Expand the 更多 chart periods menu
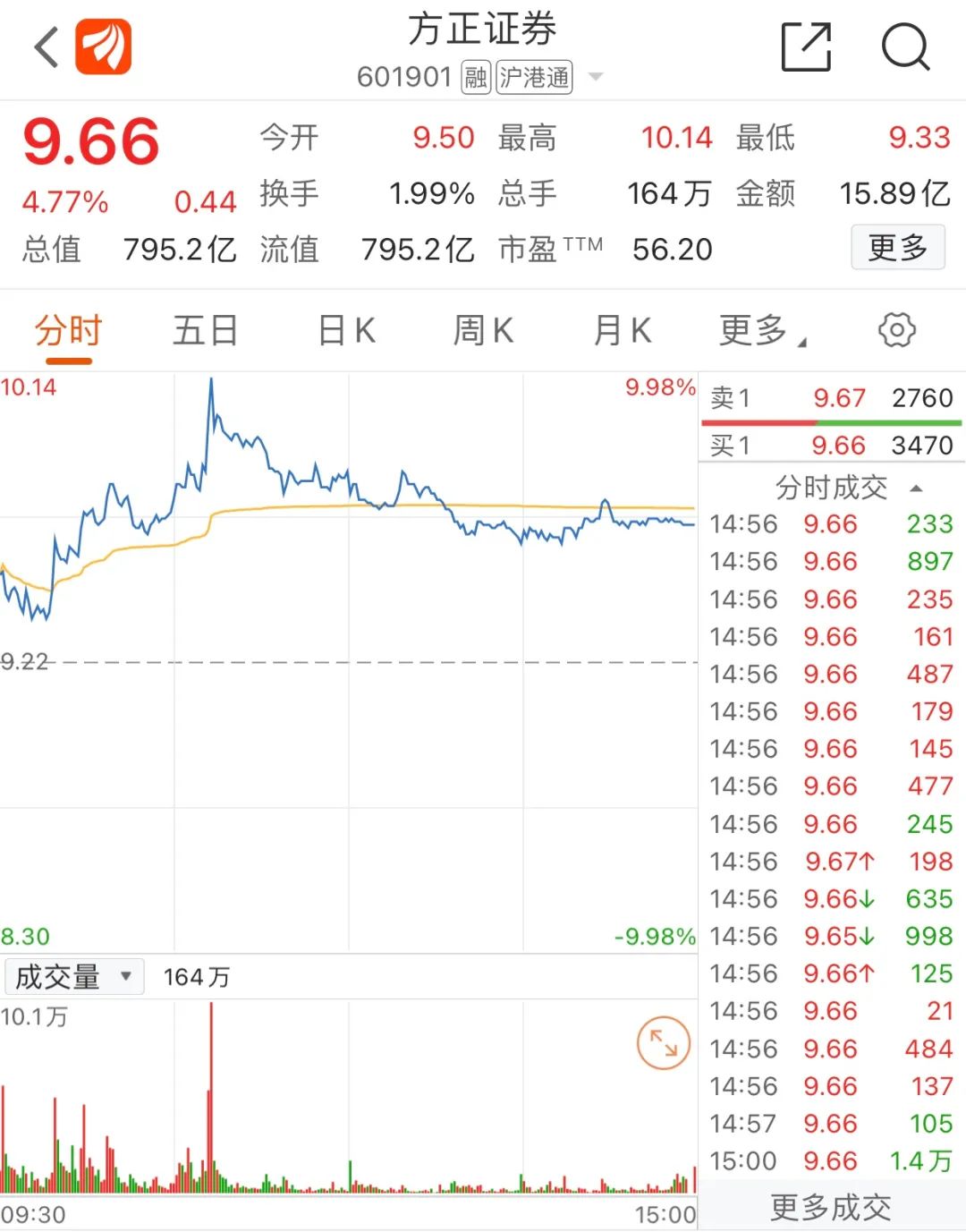 coord(762,331)
